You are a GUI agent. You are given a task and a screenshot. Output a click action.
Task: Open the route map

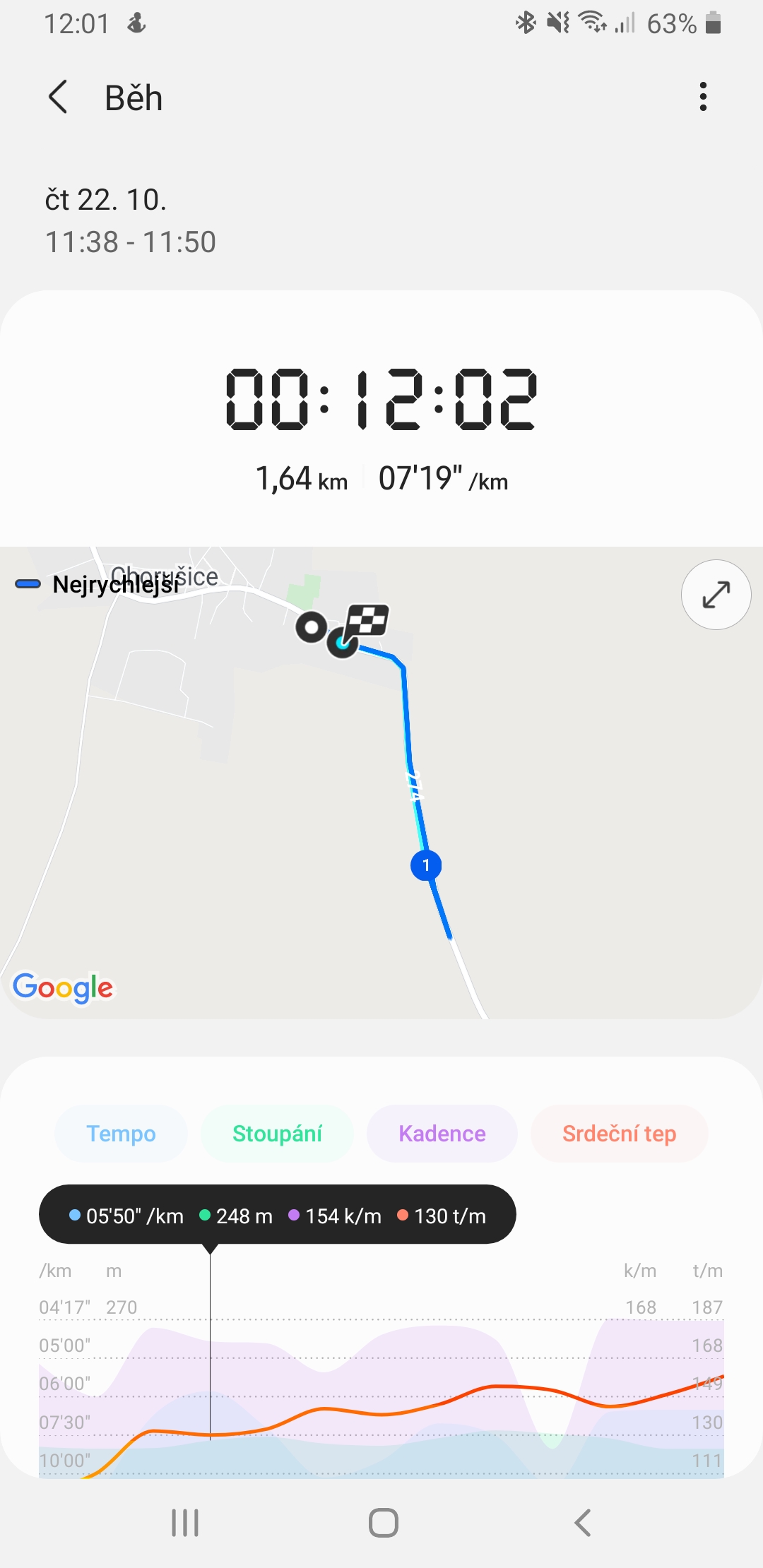tap(381, 783)
